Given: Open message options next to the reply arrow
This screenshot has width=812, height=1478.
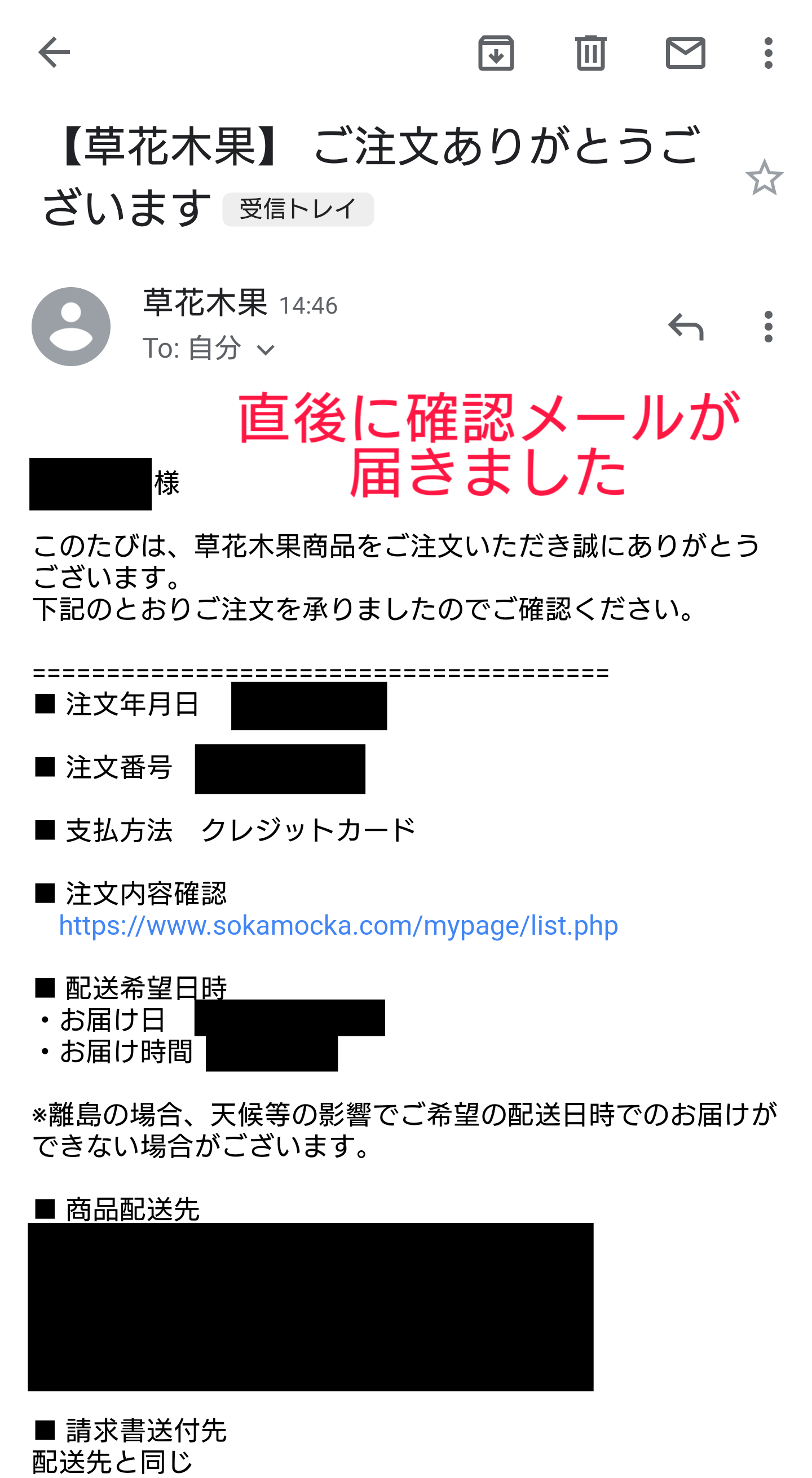Looking at the screenshot, I should click(x=769, y=327).
